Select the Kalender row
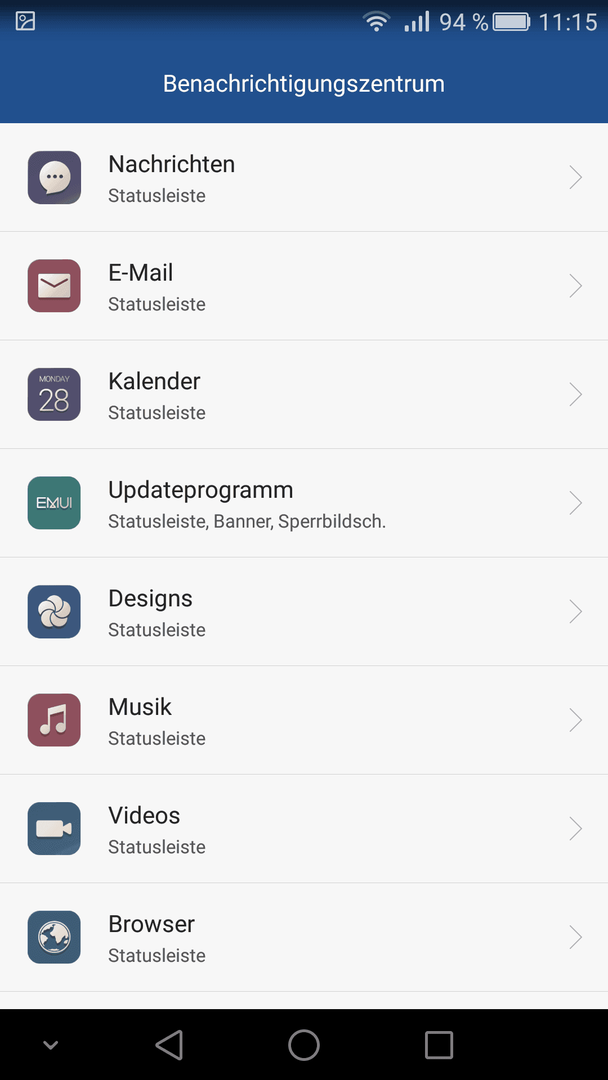The height and width of the screenshot is (1080, 608). (x=304, y=395)
